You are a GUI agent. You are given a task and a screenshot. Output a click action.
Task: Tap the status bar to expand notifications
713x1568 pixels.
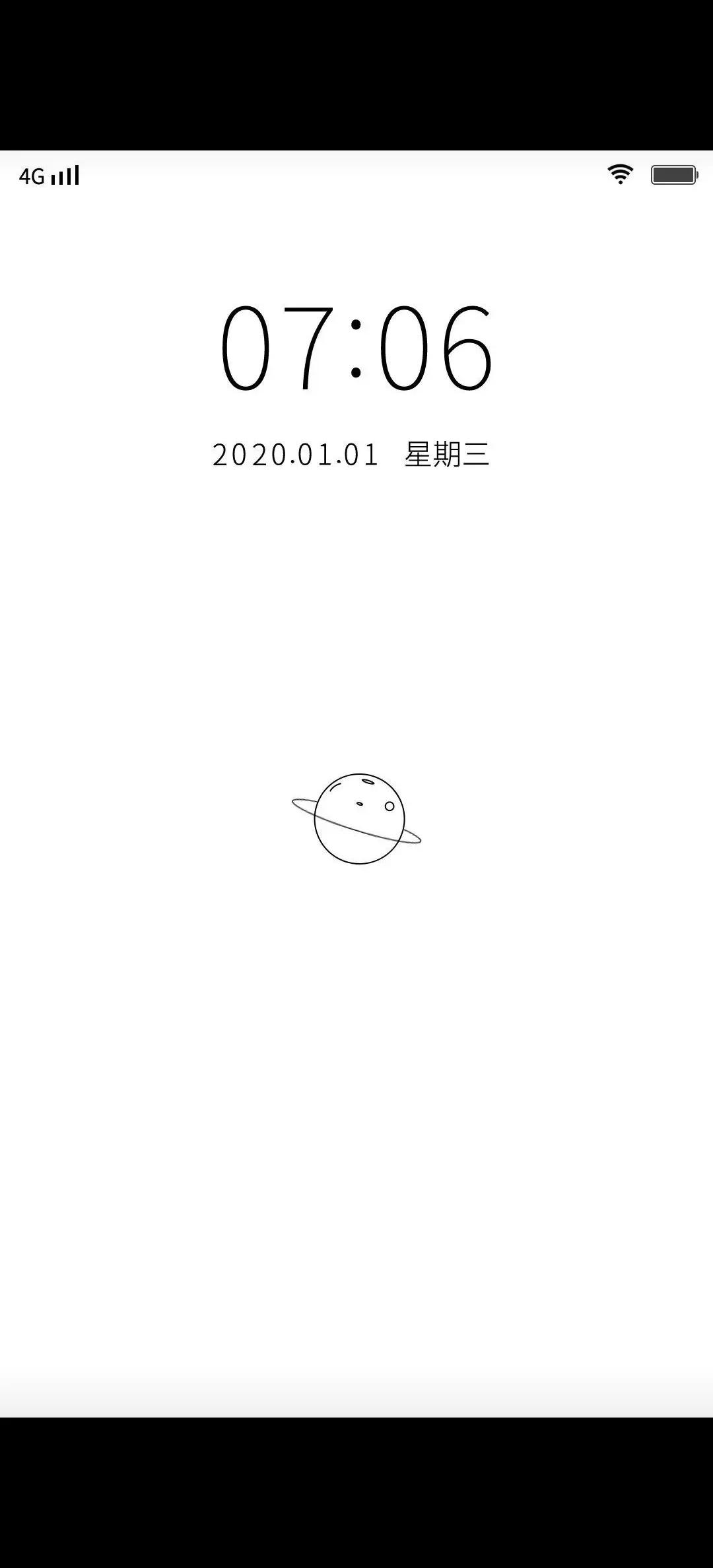[356, 175]
